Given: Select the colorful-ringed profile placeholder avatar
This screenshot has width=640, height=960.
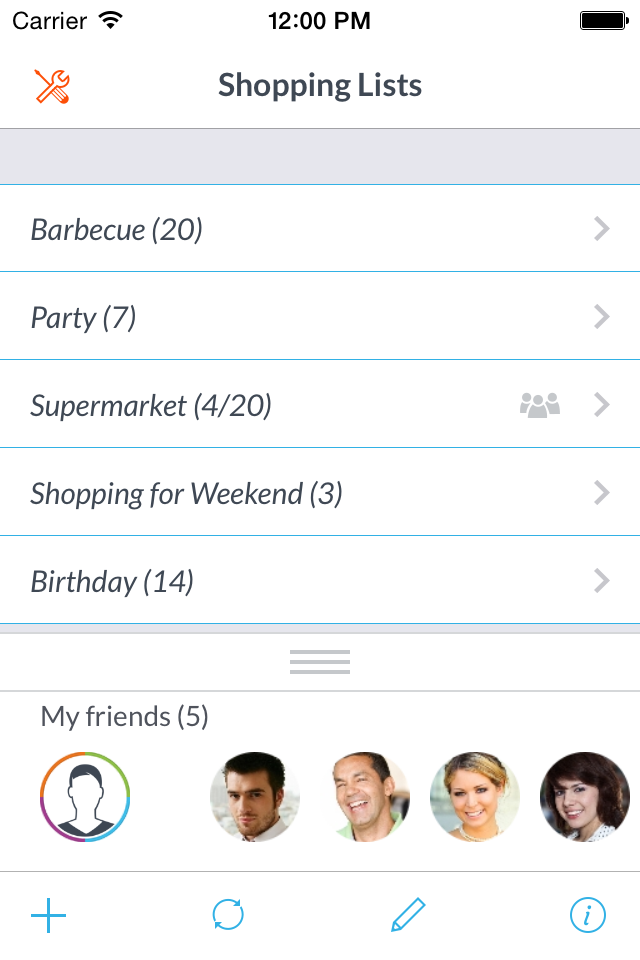Looking at the screenshot, I should [x=85, y=797].
